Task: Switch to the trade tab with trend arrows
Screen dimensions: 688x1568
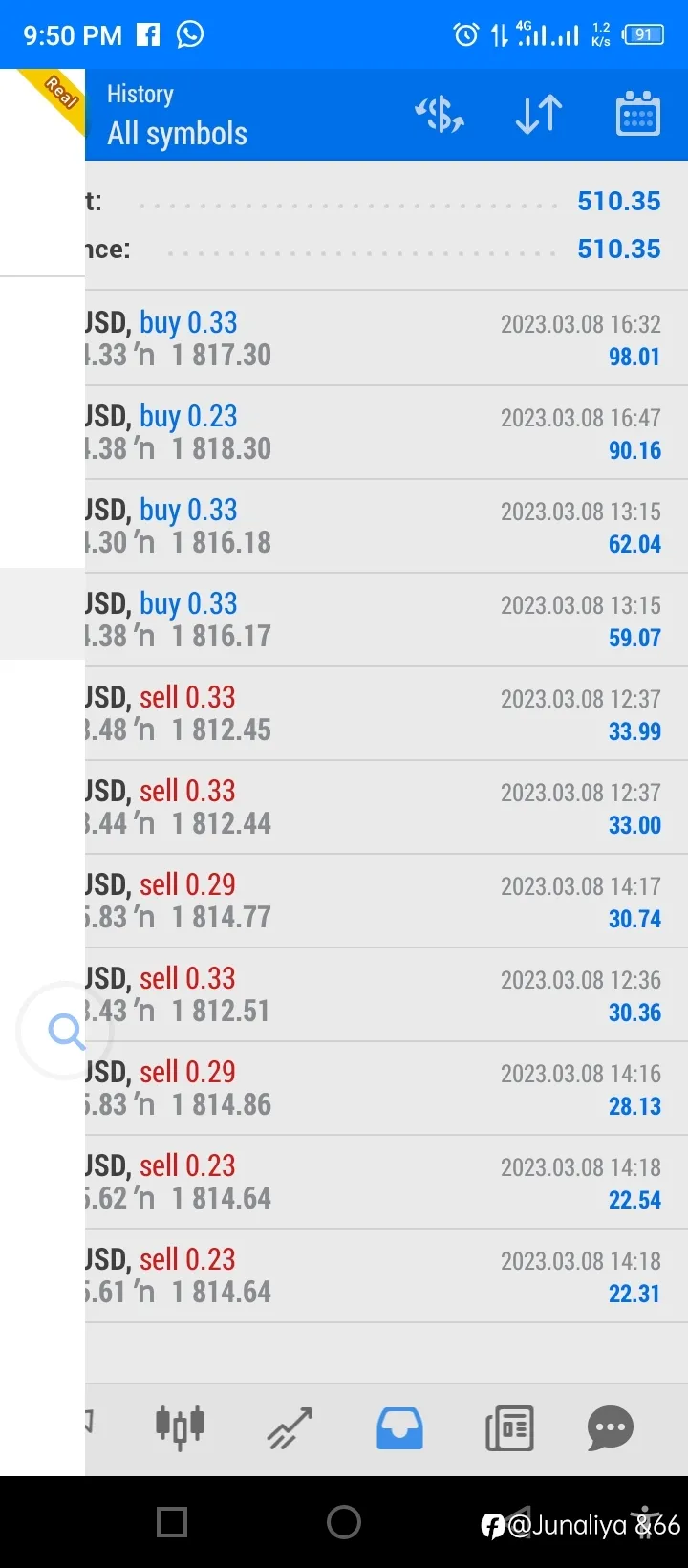Action: (290, 1428)
